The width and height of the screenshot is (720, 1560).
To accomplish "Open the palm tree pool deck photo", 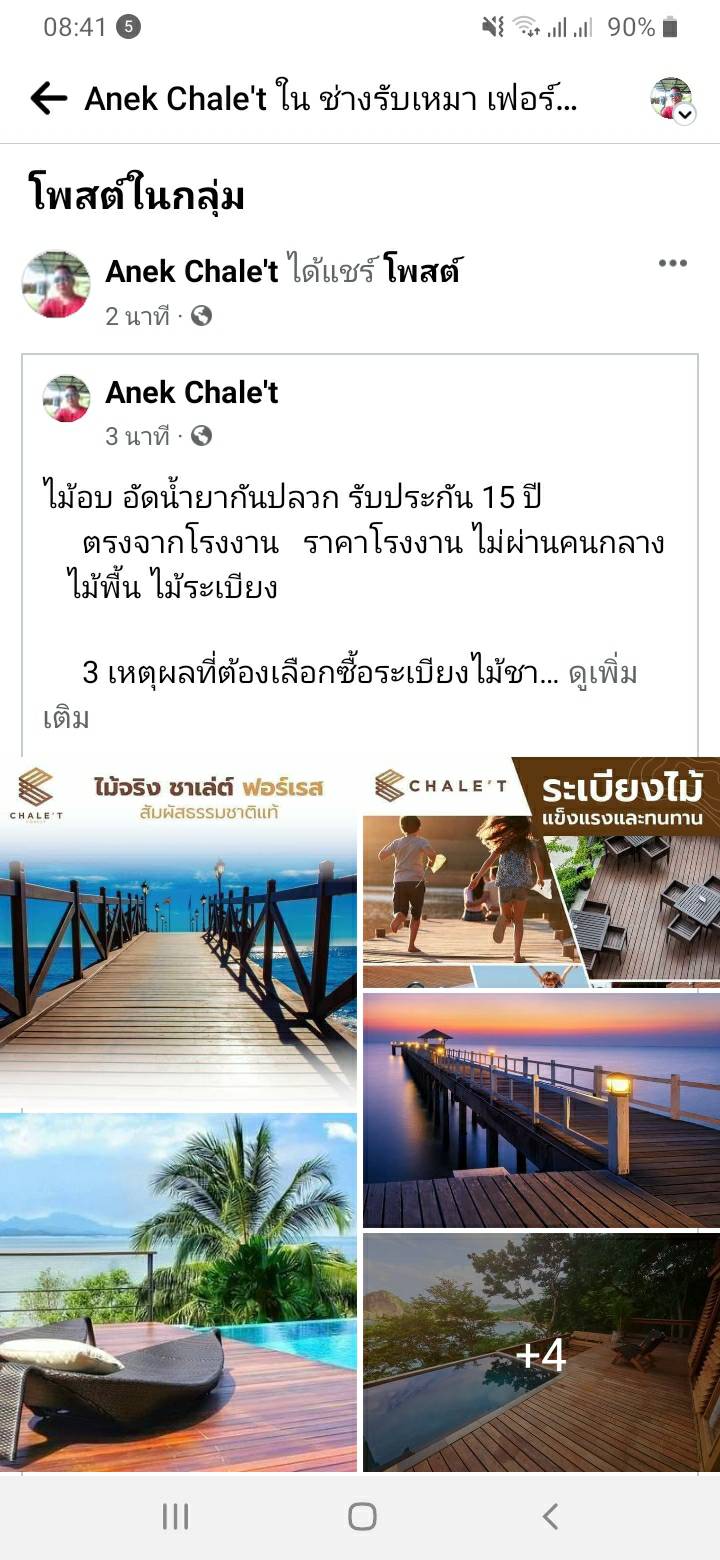I will 178,1292.
